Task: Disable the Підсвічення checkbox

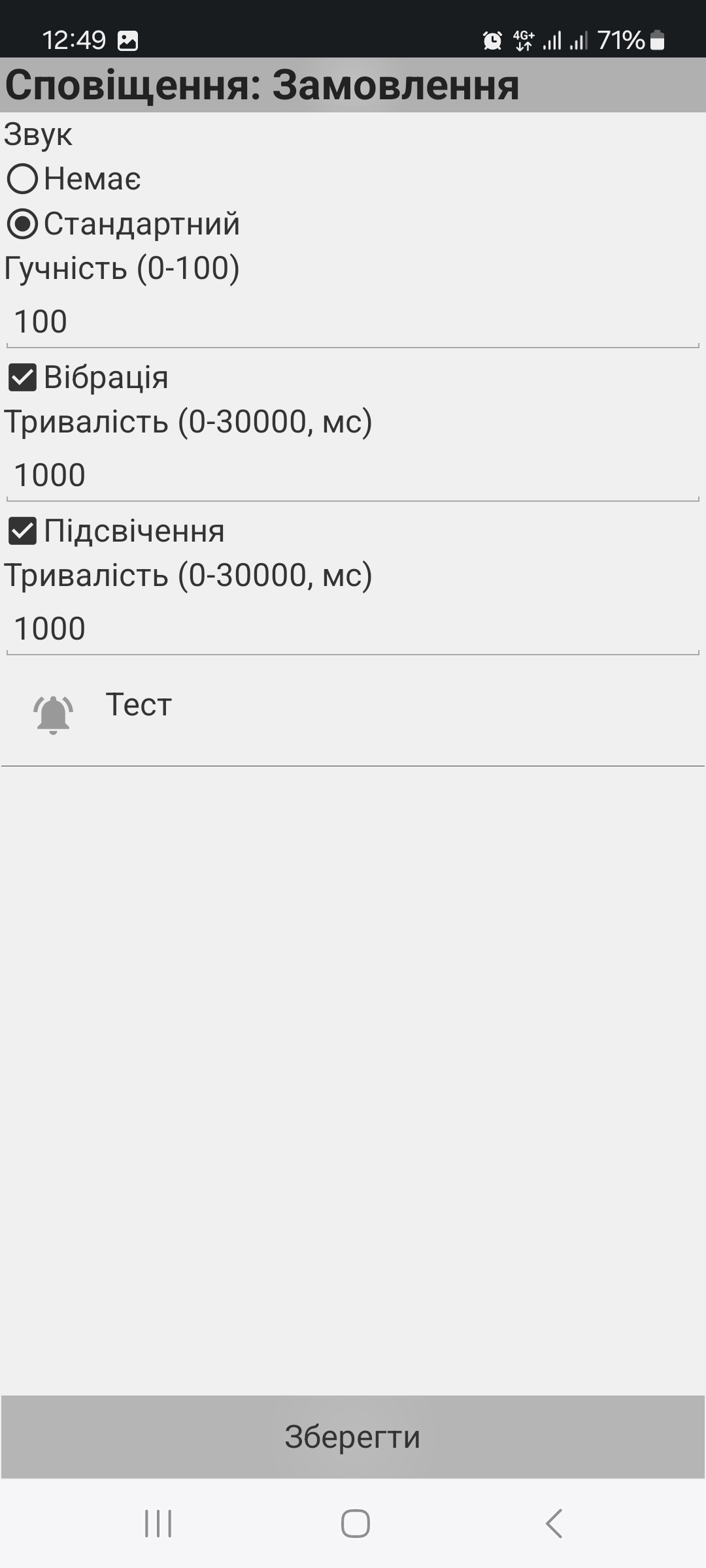Action: (23, 531)
